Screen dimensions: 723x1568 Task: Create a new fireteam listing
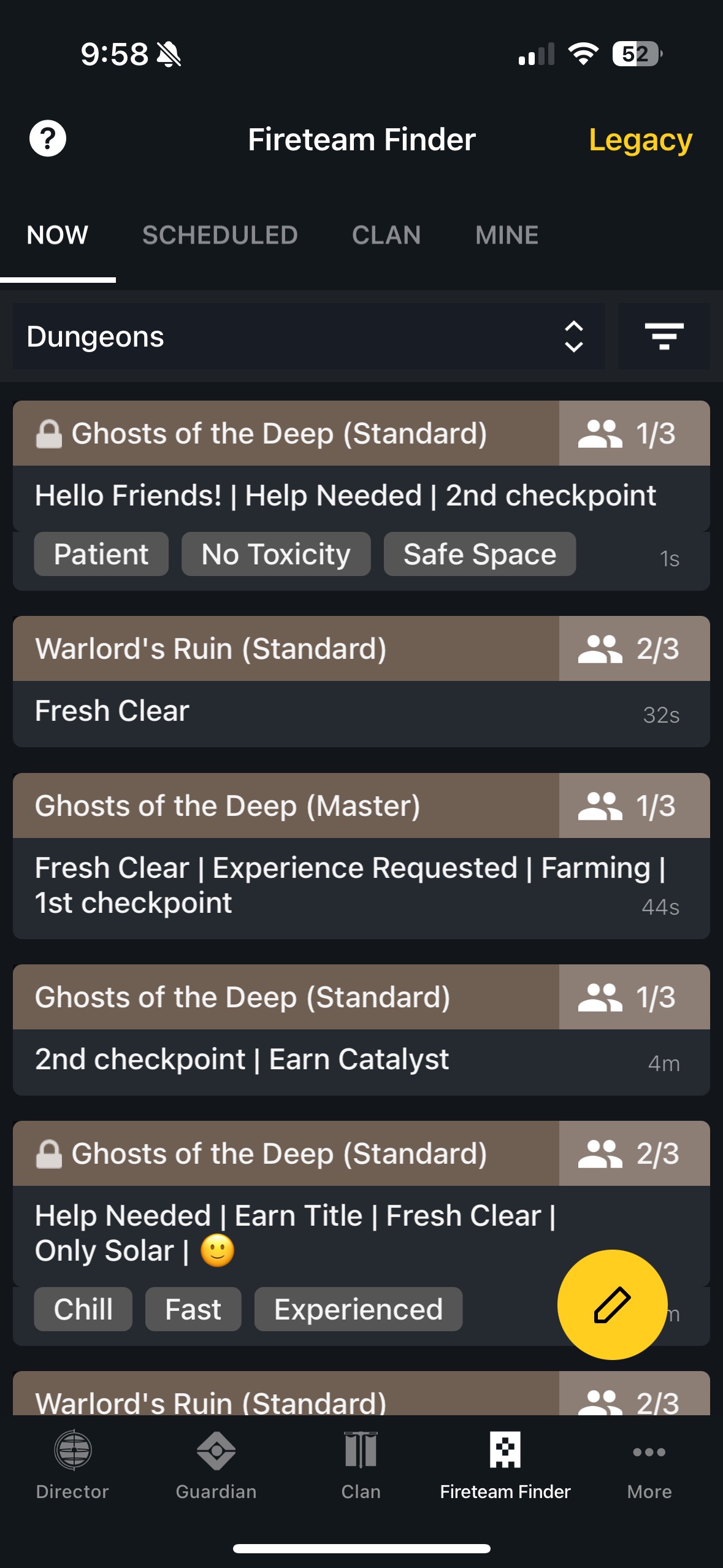612,1304
